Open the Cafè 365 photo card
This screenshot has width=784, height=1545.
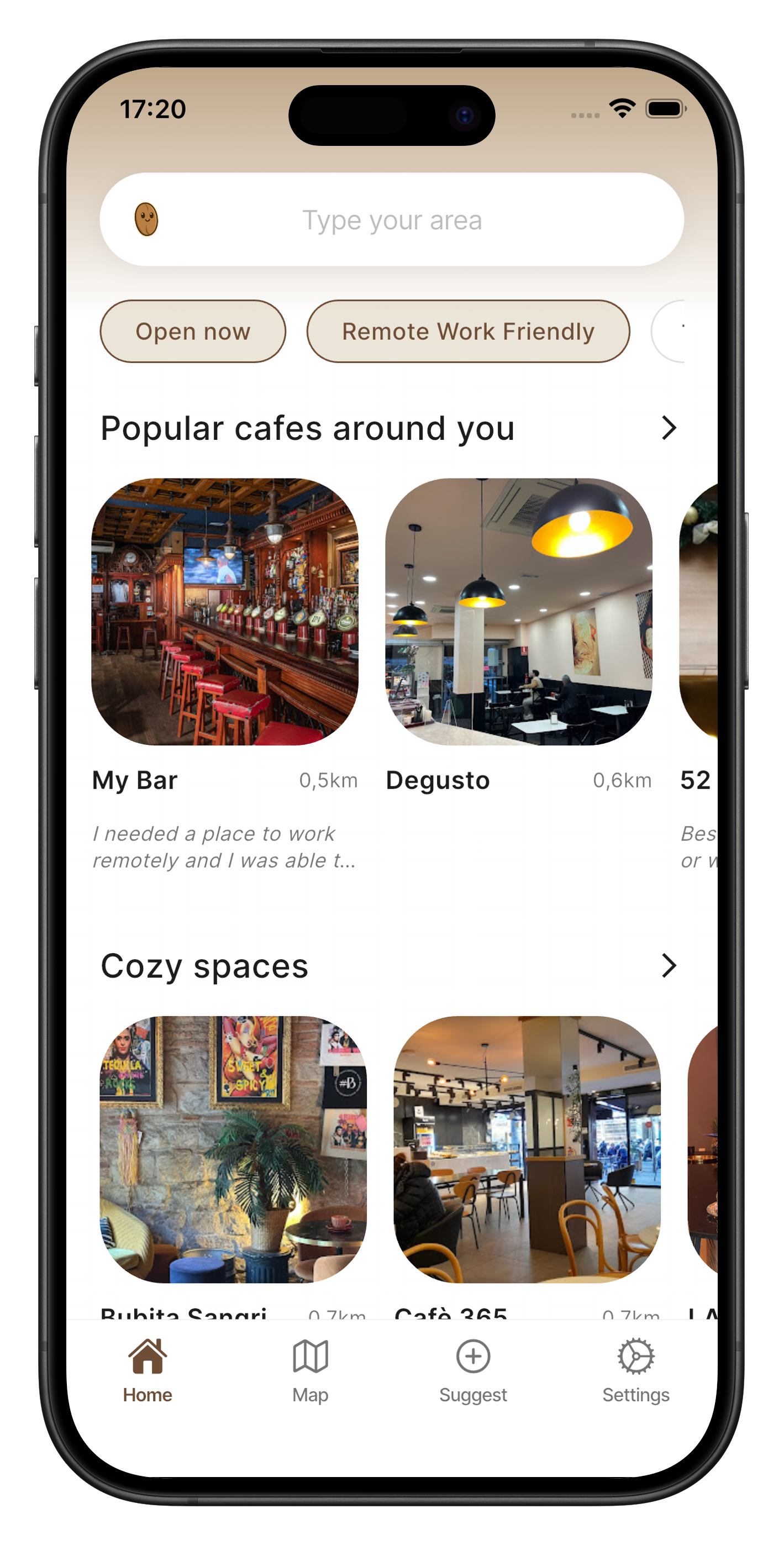527,1149
